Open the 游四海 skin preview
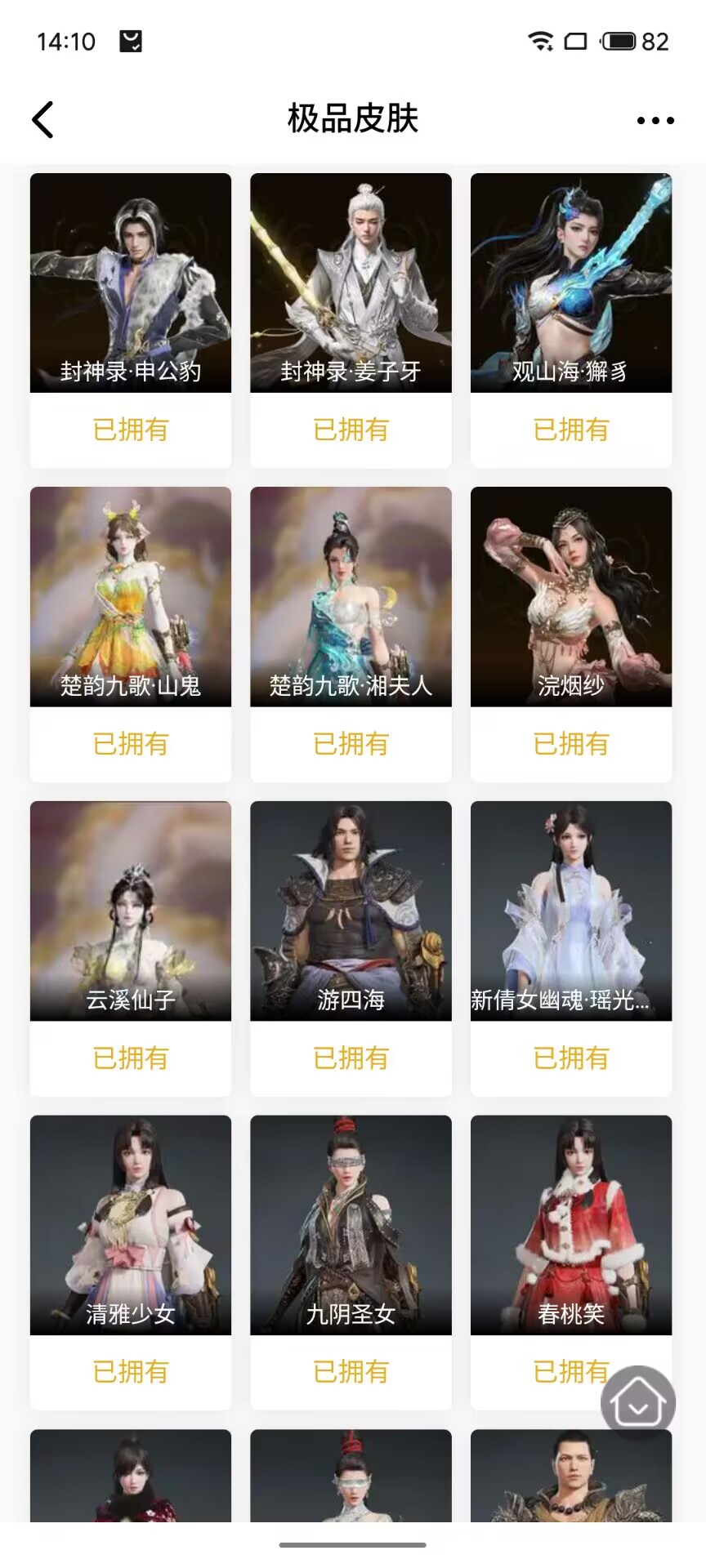Viewport: 706px width, 1568px height. [x=350, y=911]
